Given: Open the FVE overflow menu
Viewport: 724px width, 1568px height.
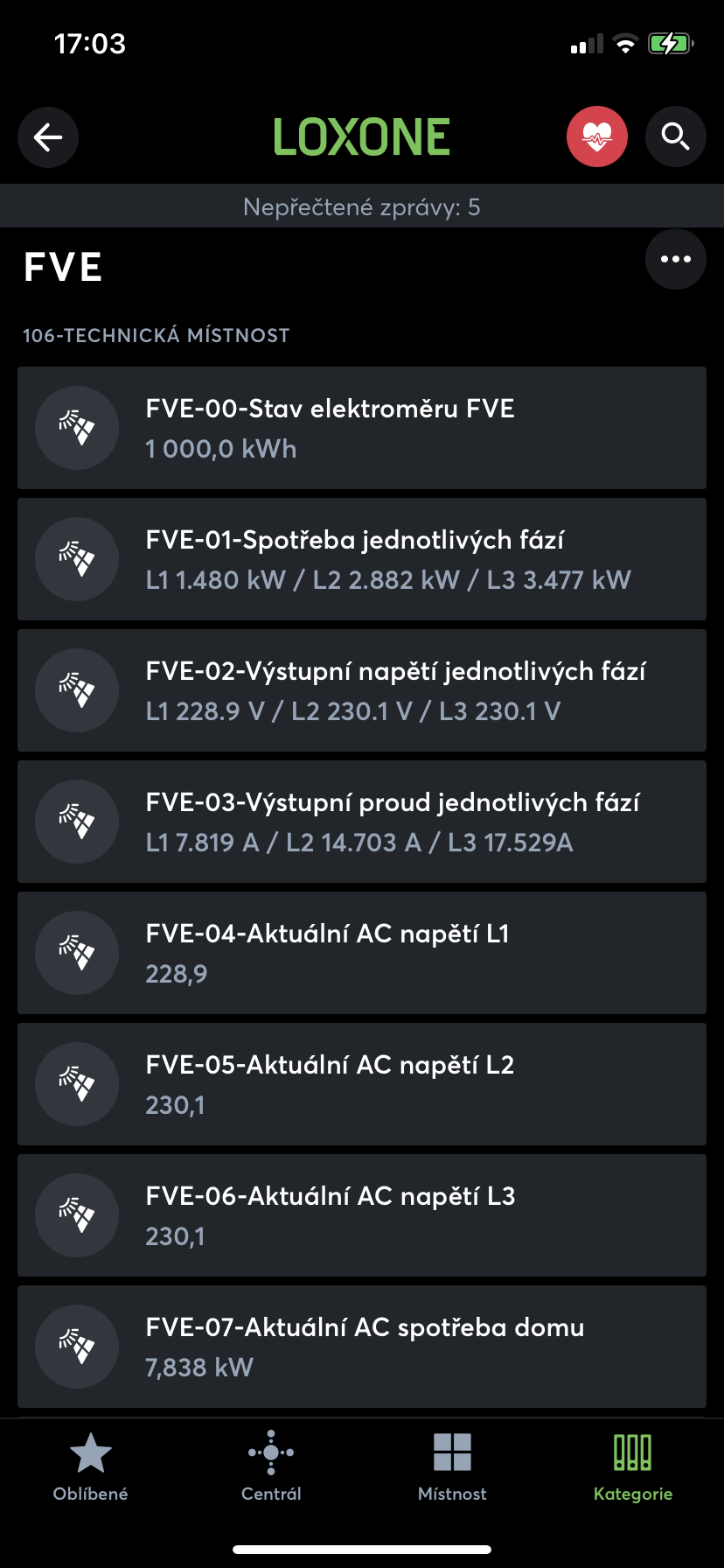Looking at the screenshot, I should coord(675,259).
